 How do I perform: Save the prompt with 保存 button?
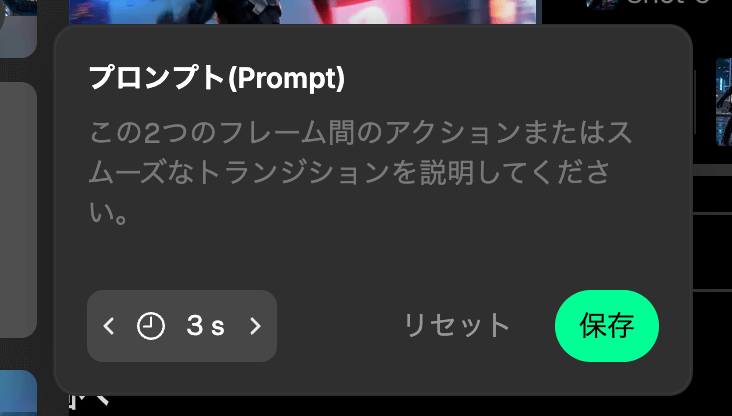point(606,326)
